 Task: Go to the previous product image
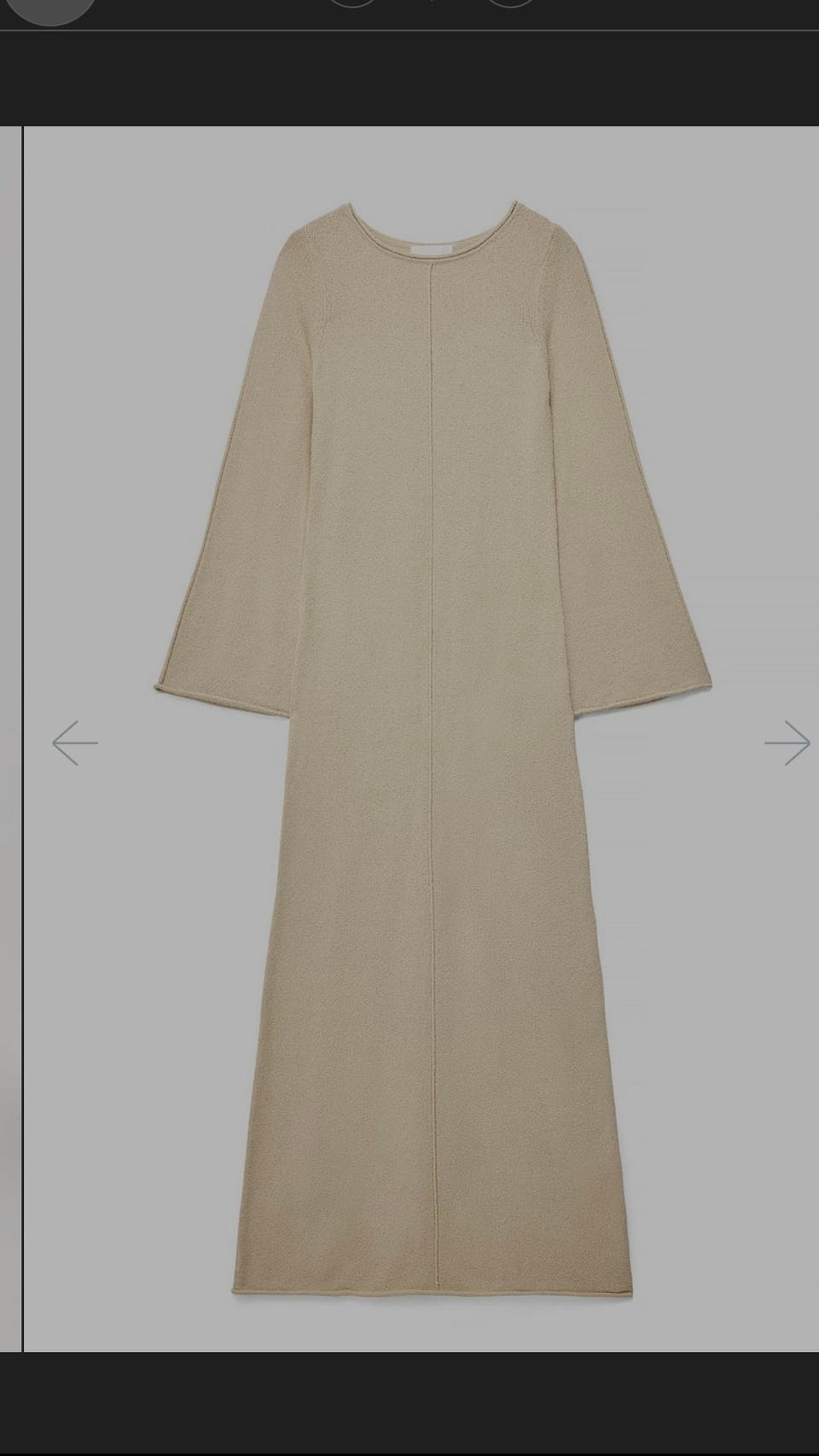pyautogui.click(x=75, y=743)
